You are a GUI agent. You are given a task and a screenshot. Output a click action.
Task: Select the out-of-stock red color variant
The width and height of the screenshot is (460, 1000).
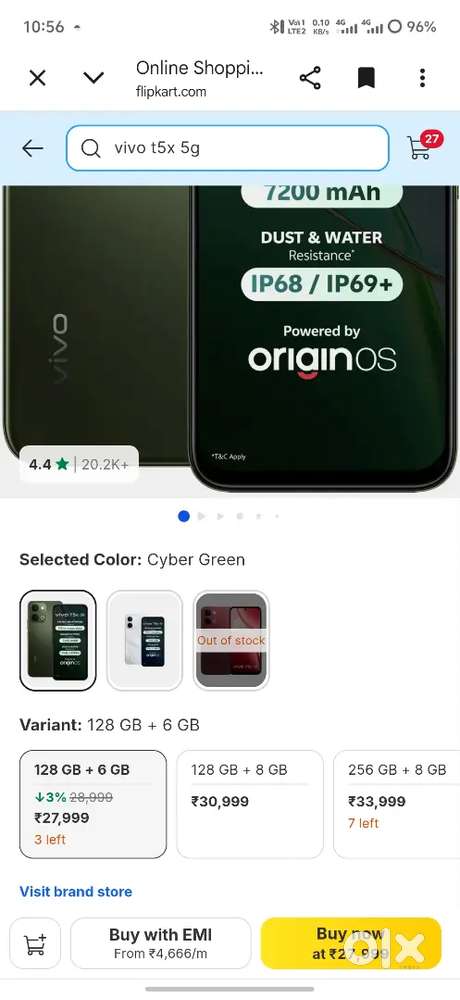pyautogui.click(x=231, y=640)
